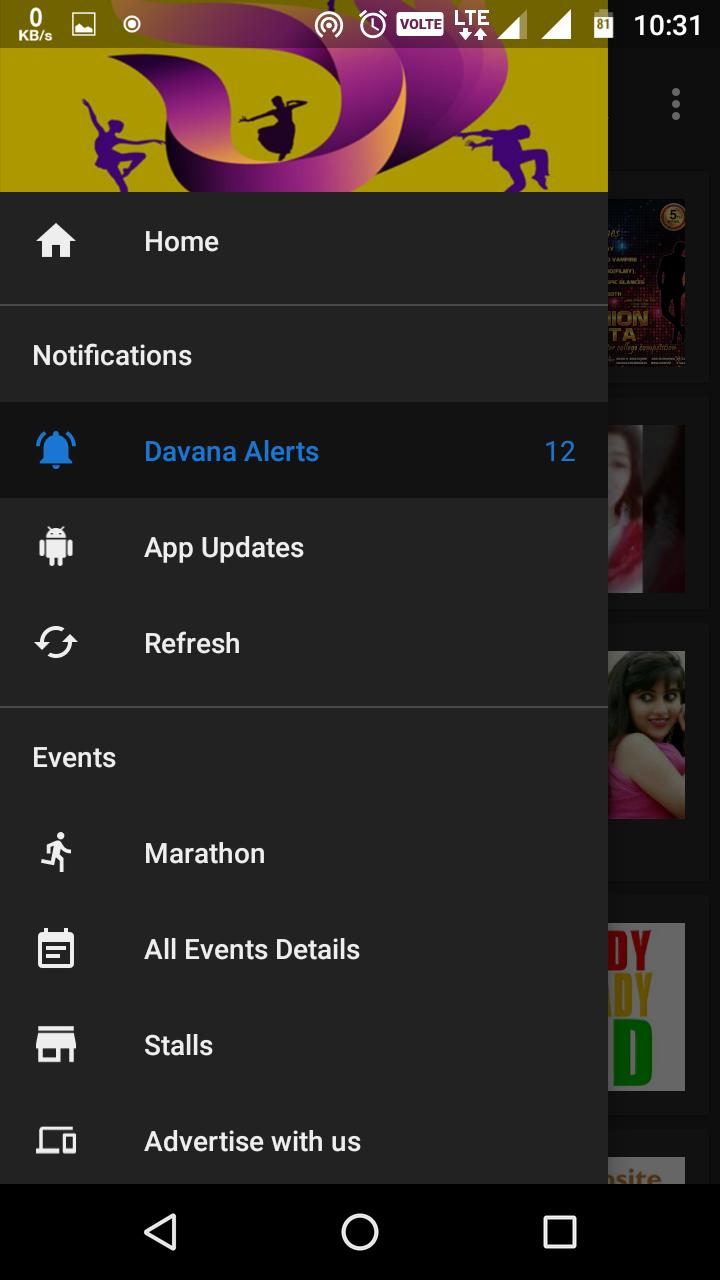This screenshot has height=1280, width=720.
Task: Open recent apps with the square button
Action: point(560,1232)
